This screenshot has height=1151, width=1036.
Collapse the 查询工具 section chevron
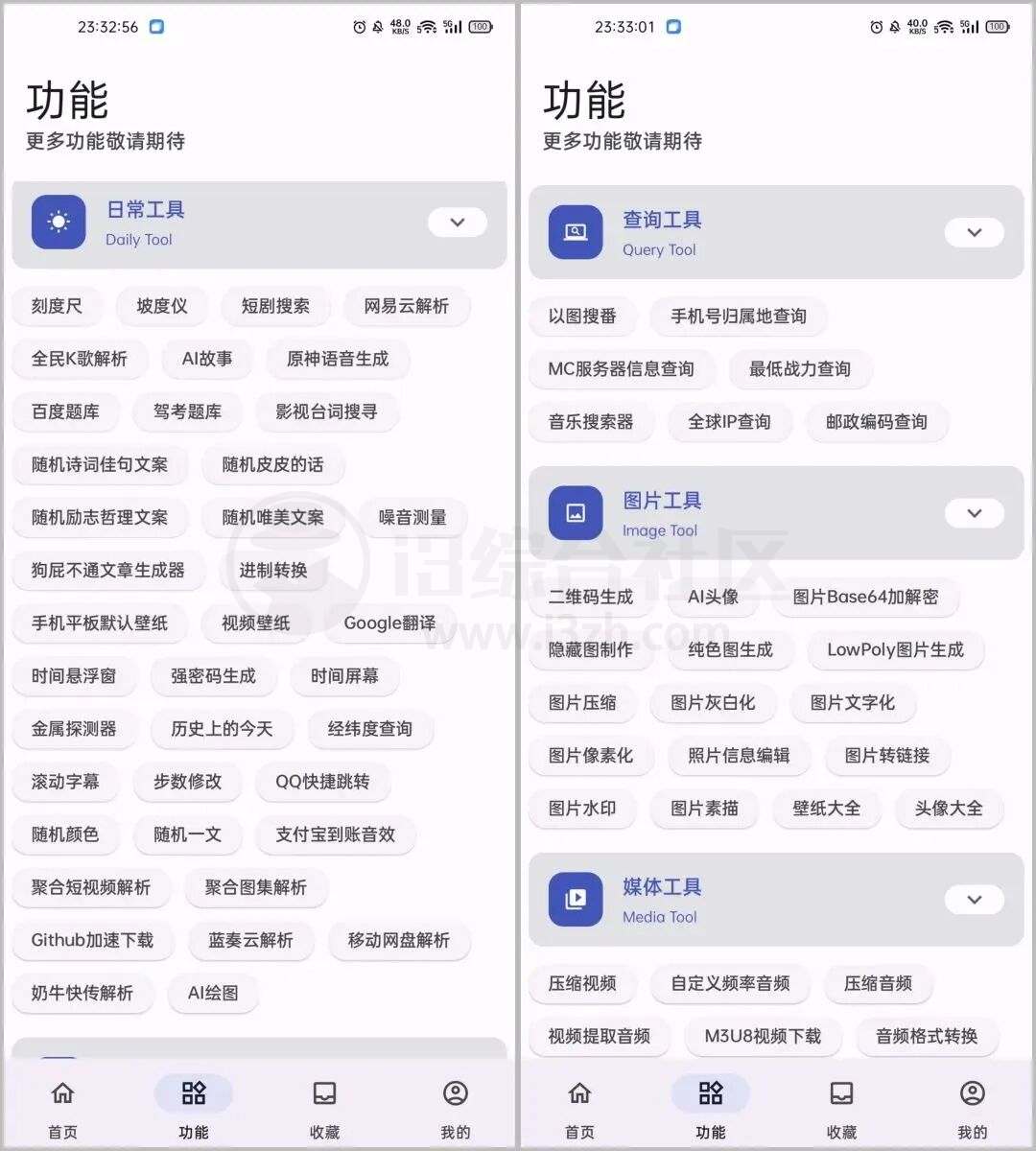[974, 232]
